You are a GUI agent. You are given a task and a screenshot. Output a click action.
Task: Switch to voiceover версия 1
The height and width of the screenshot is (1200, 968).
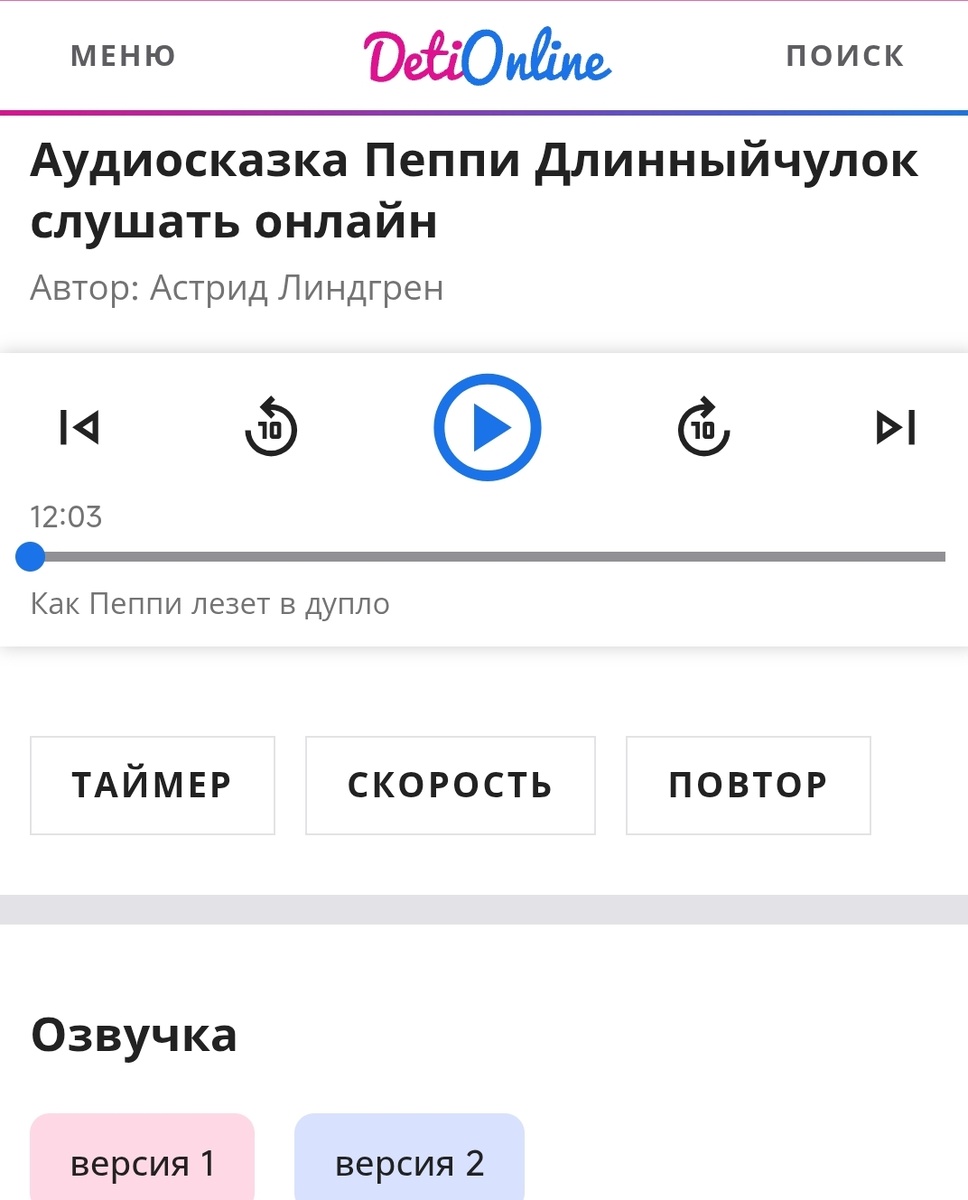[141, 1165]
